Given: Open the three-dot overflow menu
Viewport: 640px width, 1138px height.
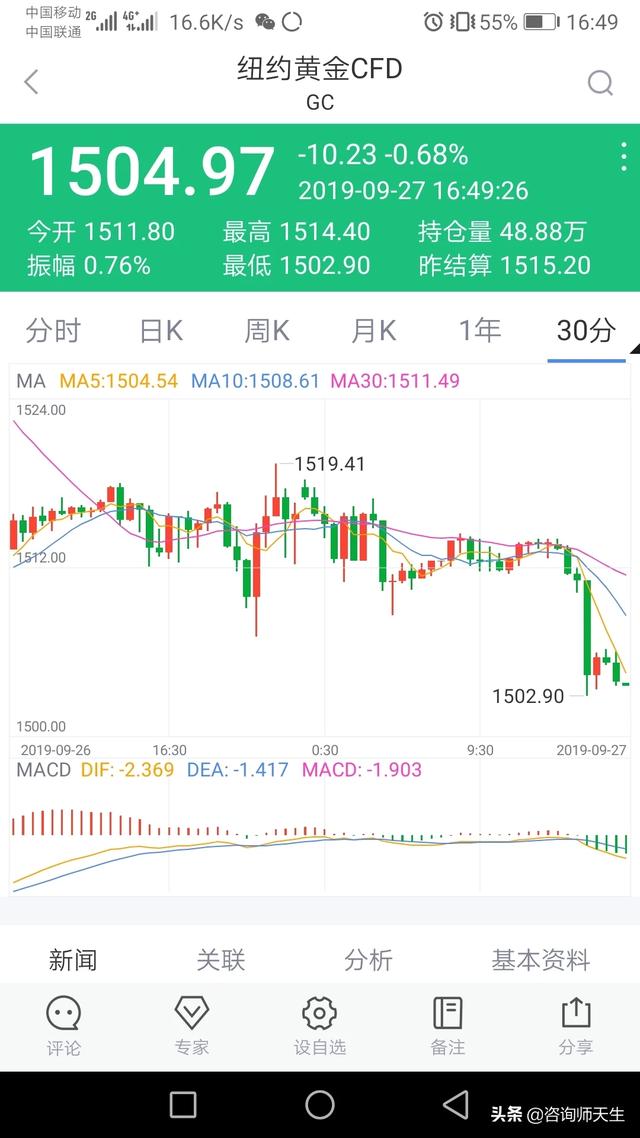Looking at the screenshot, I should point(623,157).
